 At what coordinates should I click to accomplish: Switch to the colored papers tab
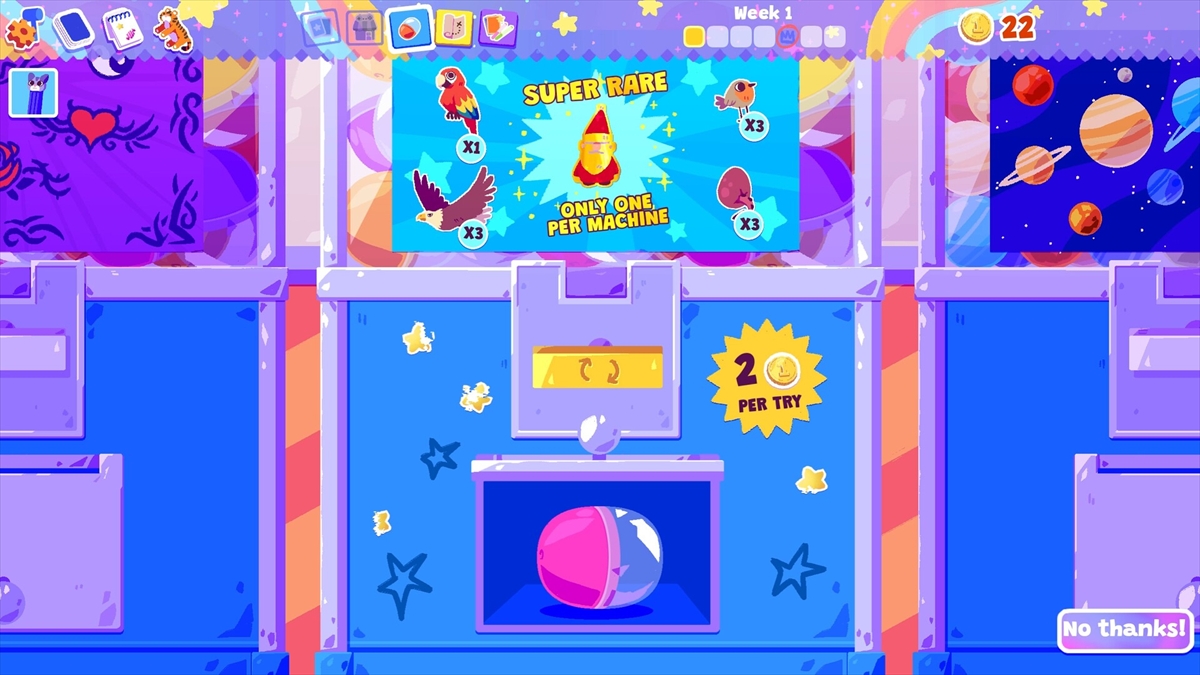[497, 27]
